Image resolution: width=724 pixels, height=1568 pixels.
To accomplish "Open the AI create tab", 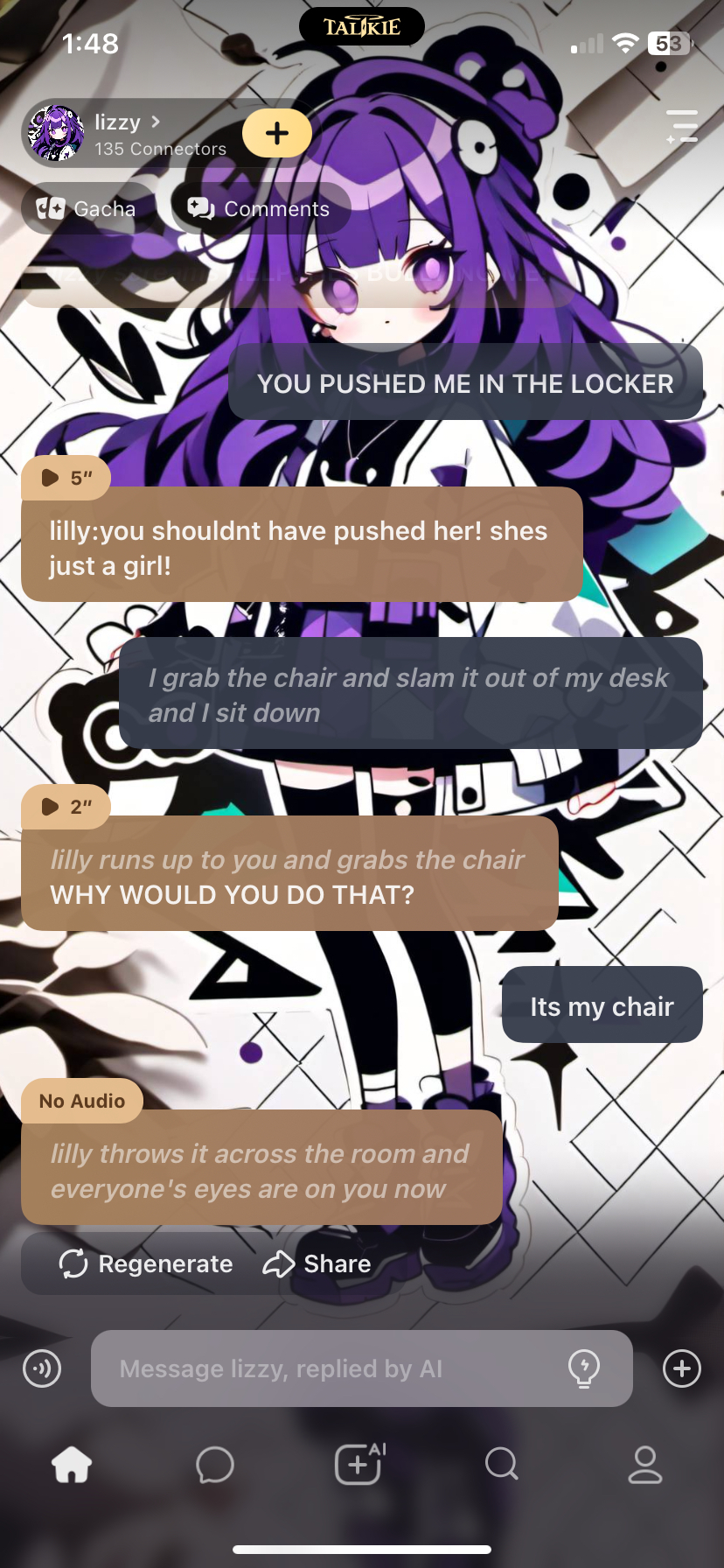I will pyautogui.click(x=360, y=1464).
